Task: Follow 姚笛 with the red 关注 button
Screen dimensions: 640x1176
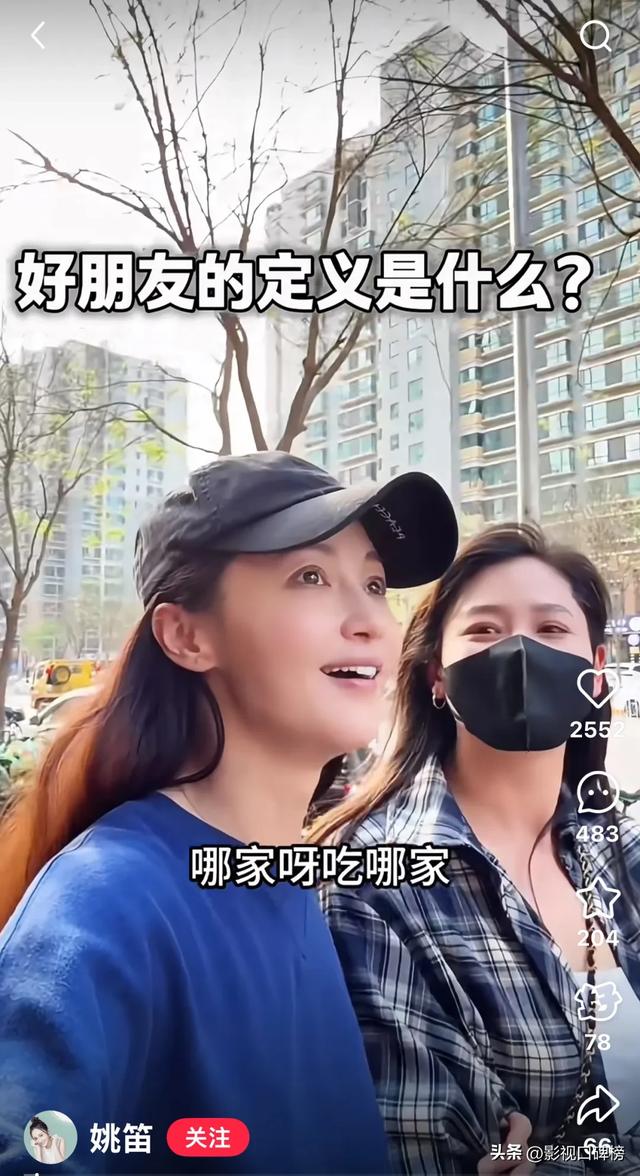Action: coord(208,1137)
